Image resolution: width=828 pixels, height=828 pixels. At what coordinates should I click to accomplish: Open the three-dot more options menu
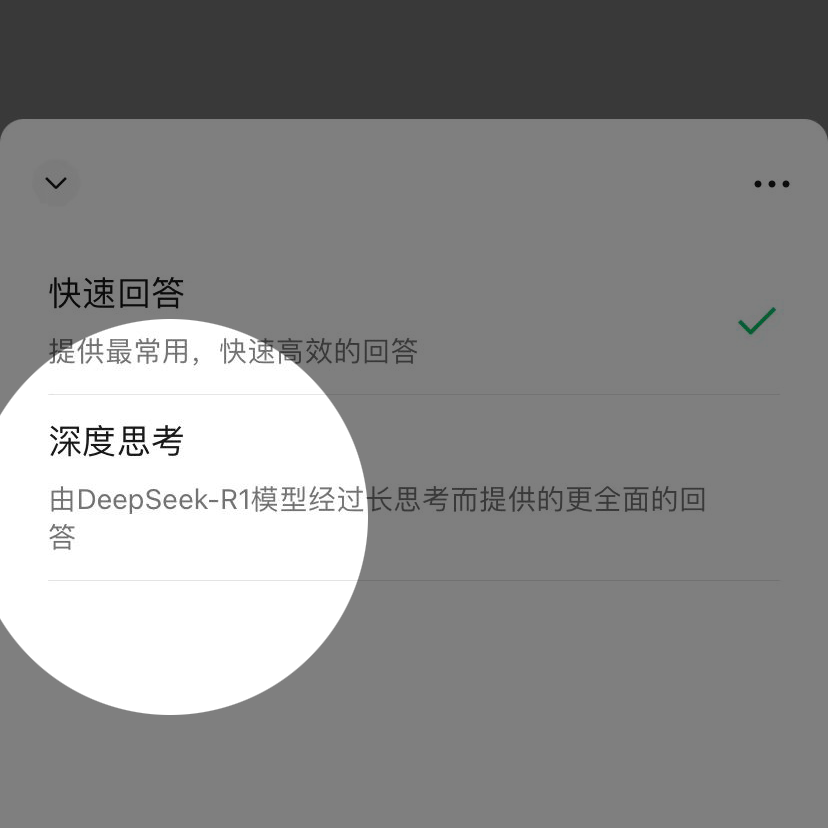pos(771,184)
